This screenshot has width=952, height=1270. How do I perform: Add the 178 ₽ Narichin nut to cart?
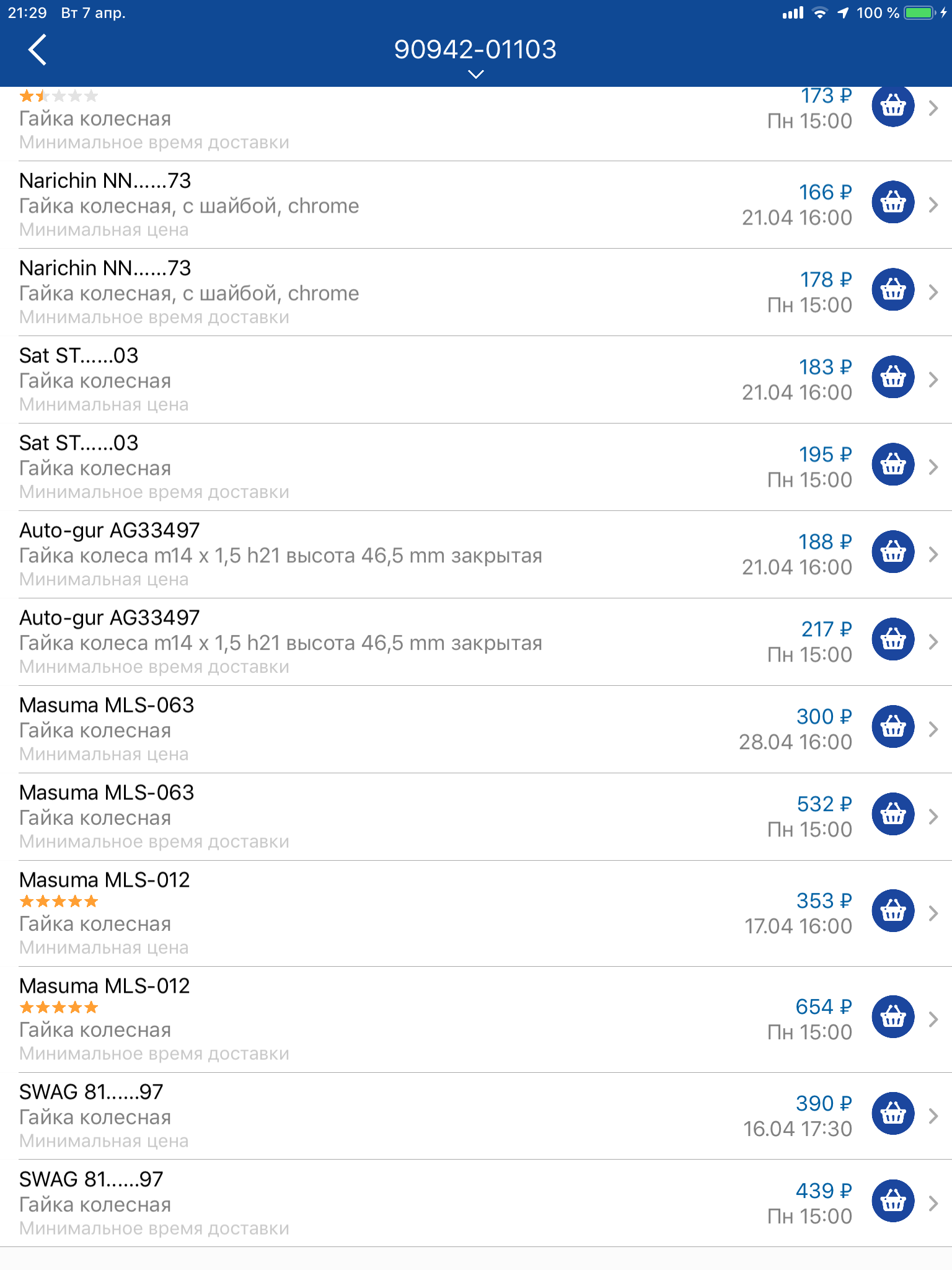pos(892,290)
